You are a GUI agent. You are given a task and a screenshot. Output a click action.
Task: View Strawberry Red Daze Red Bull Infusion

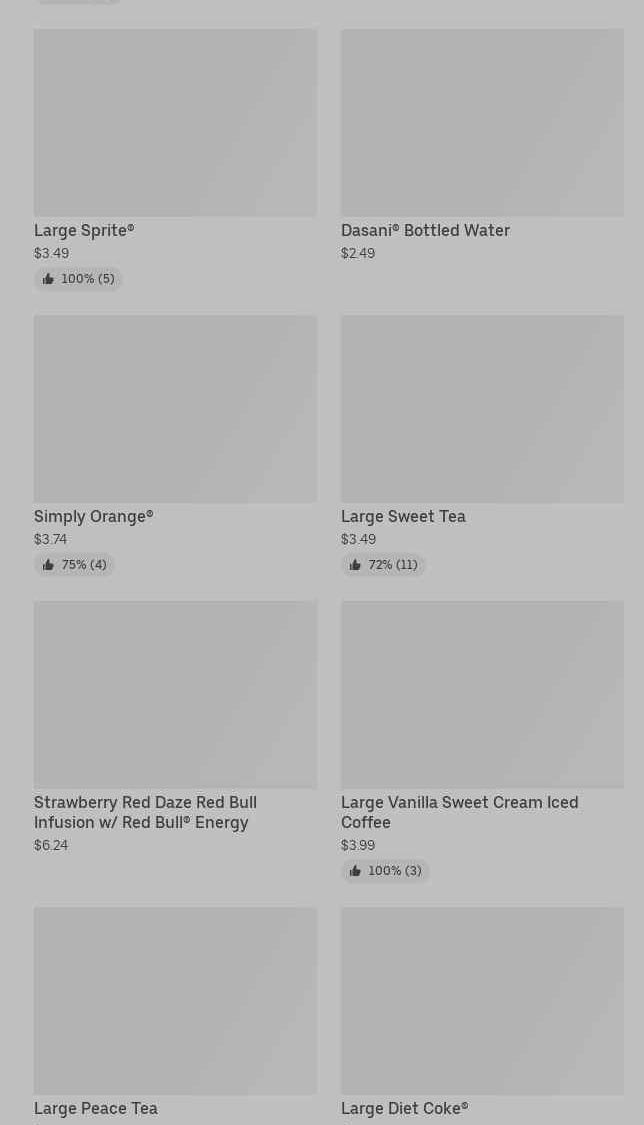click(175, 728)
